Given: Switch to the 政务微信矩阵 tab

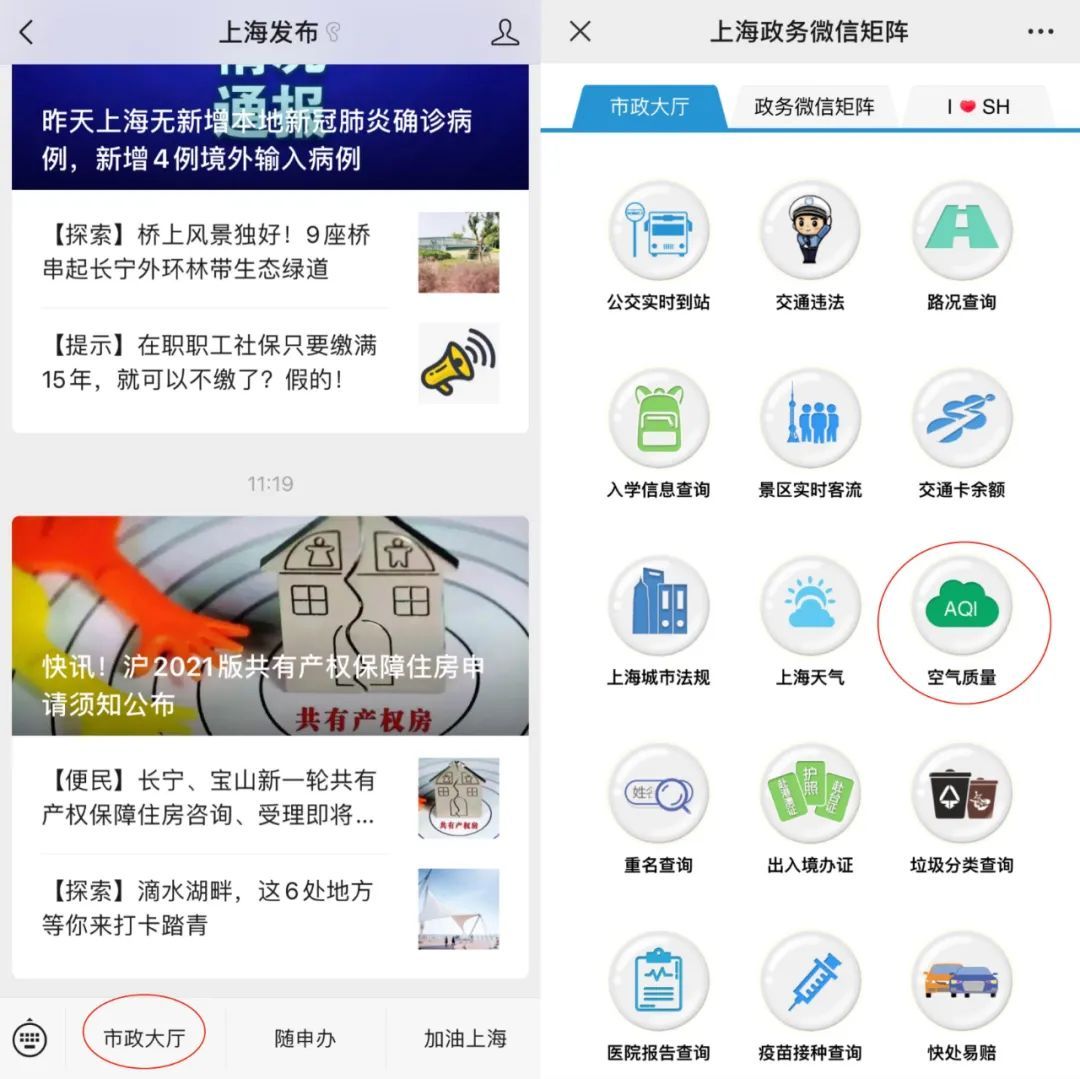Looking at the screenshot, I should [814, 107].
